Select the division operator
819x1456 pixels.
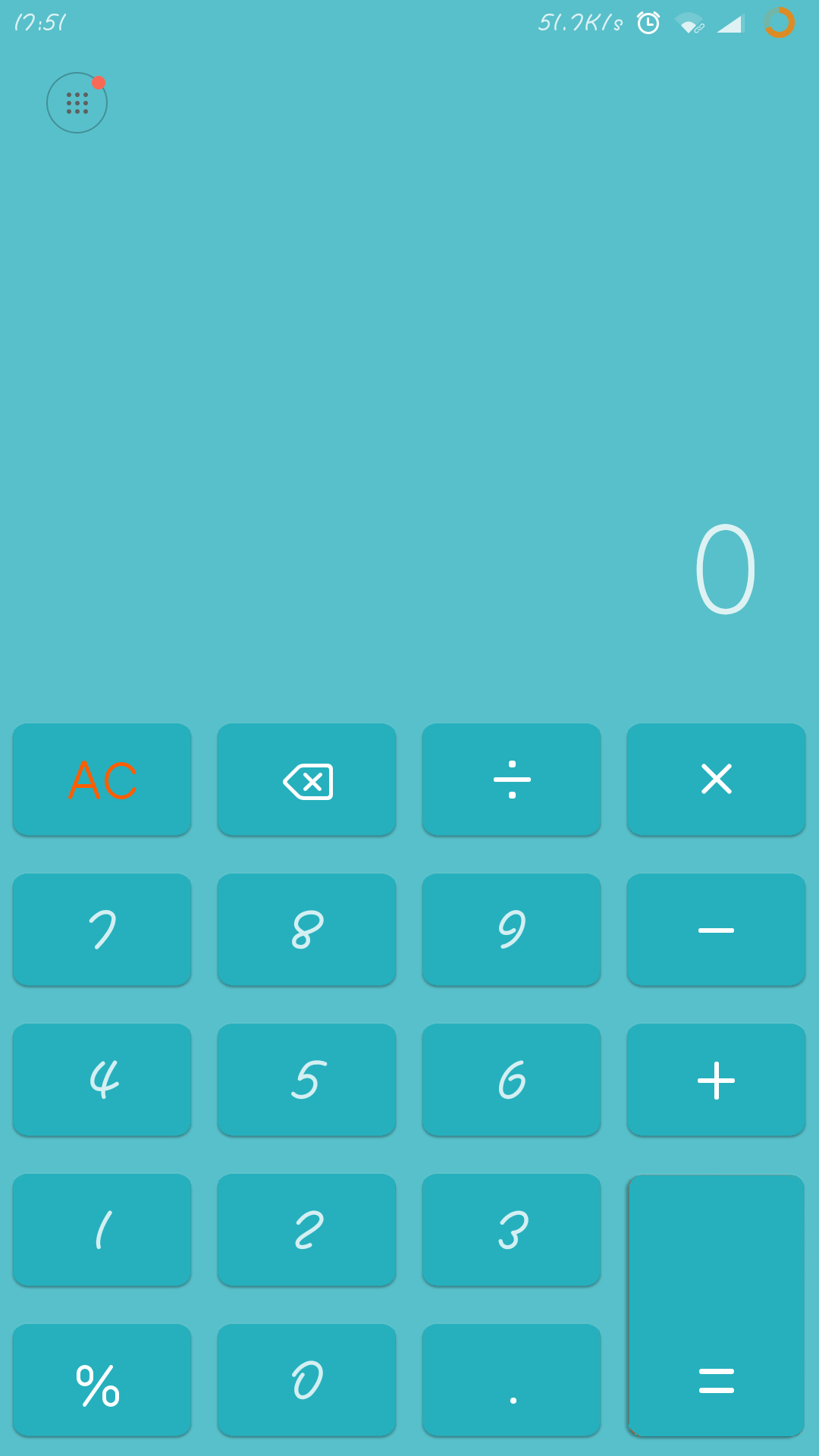pos(512,780)
